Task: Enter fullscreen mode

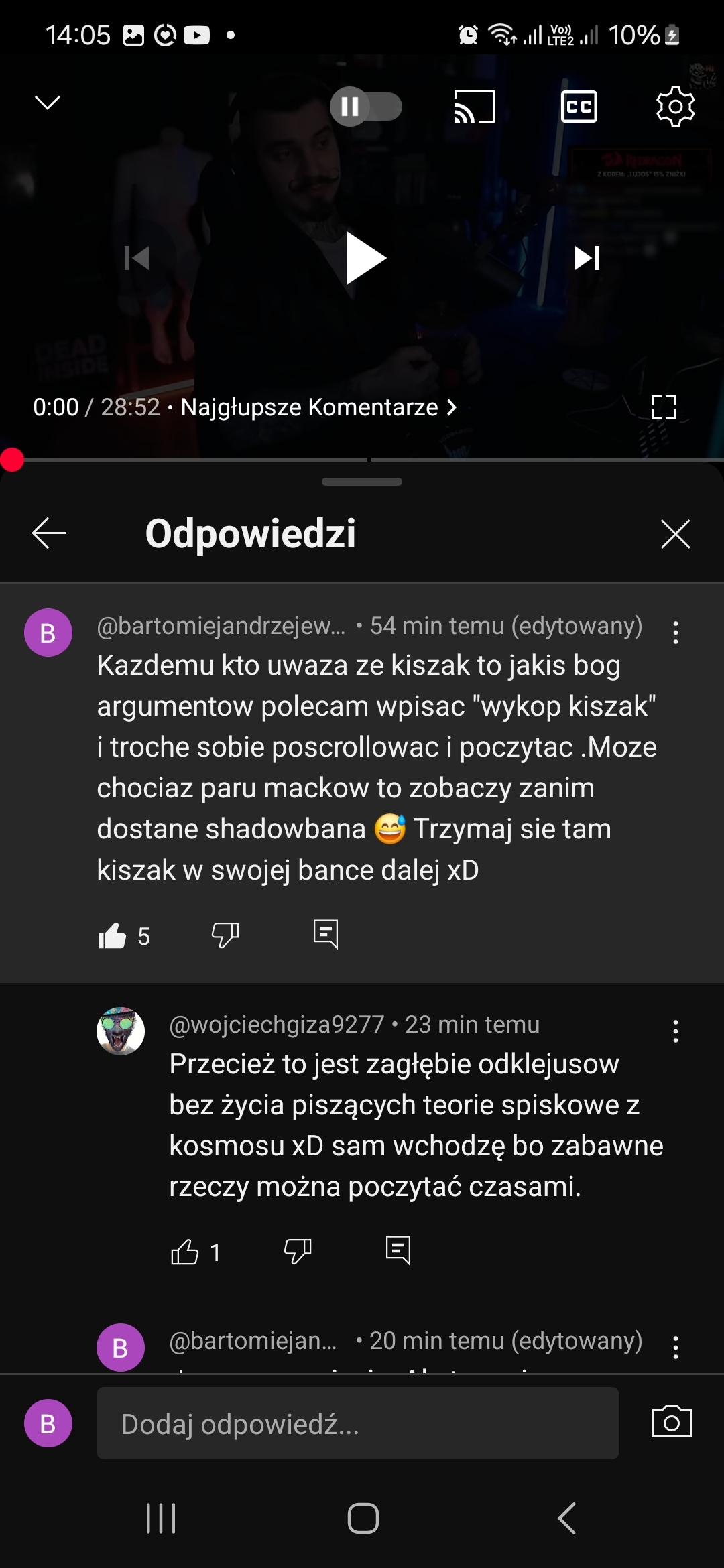Action: (663, 407)
